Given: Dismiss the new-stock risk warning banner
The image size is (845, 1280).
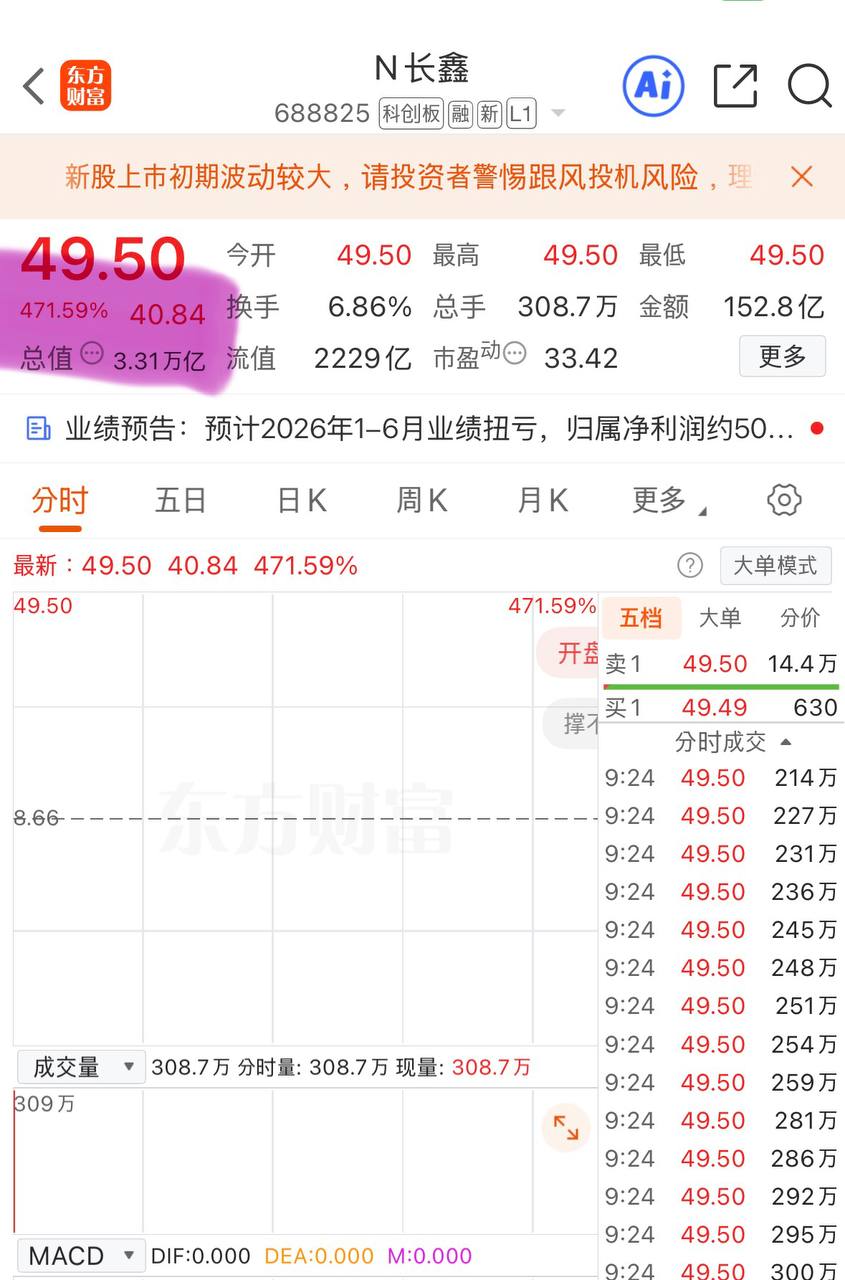Looking at the screenshot, I should 802,177.
